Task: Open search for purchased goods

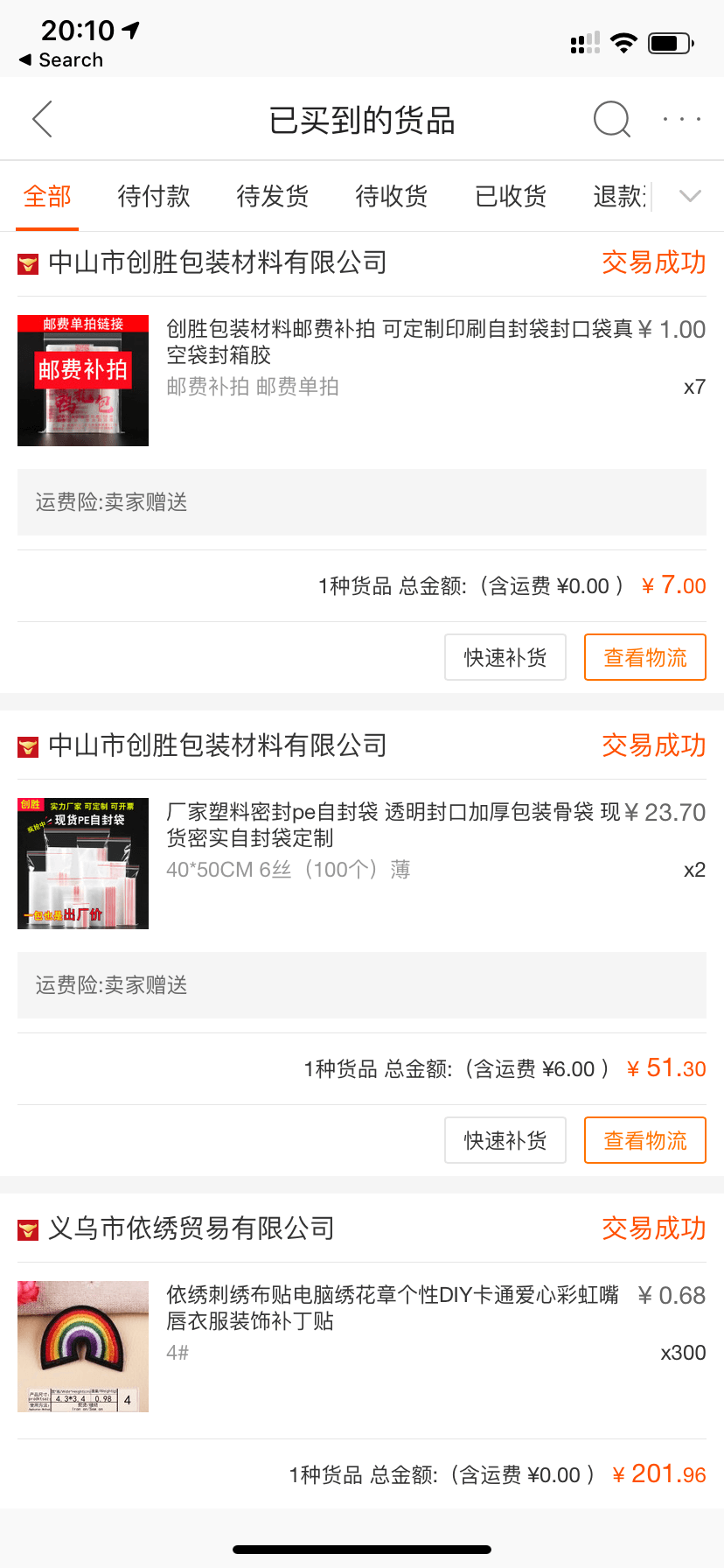Action: pos(611,120)
